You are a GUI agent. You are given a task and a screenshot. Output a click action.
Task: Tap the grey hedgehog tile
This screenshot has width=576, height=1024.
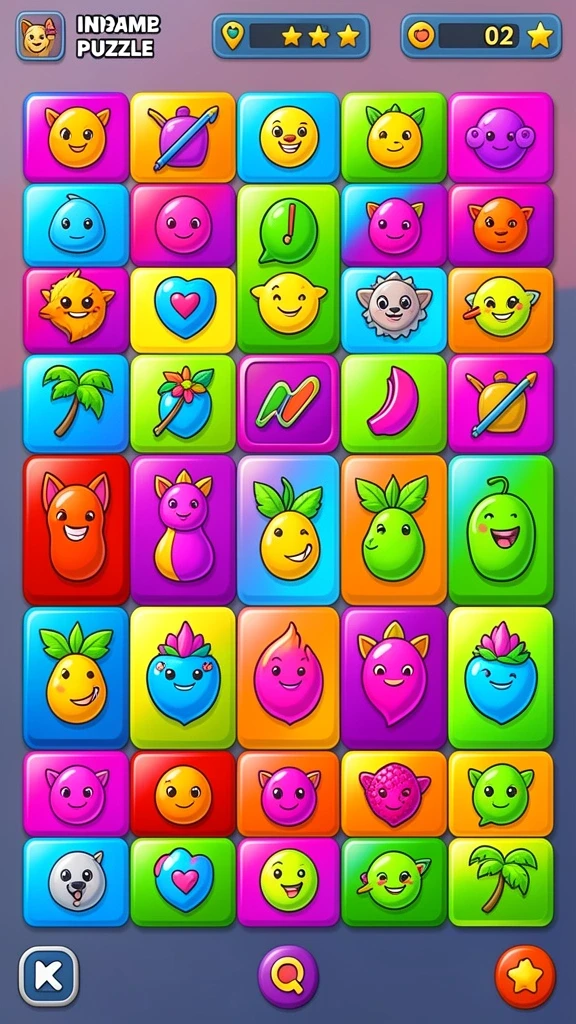coord(394,310)
